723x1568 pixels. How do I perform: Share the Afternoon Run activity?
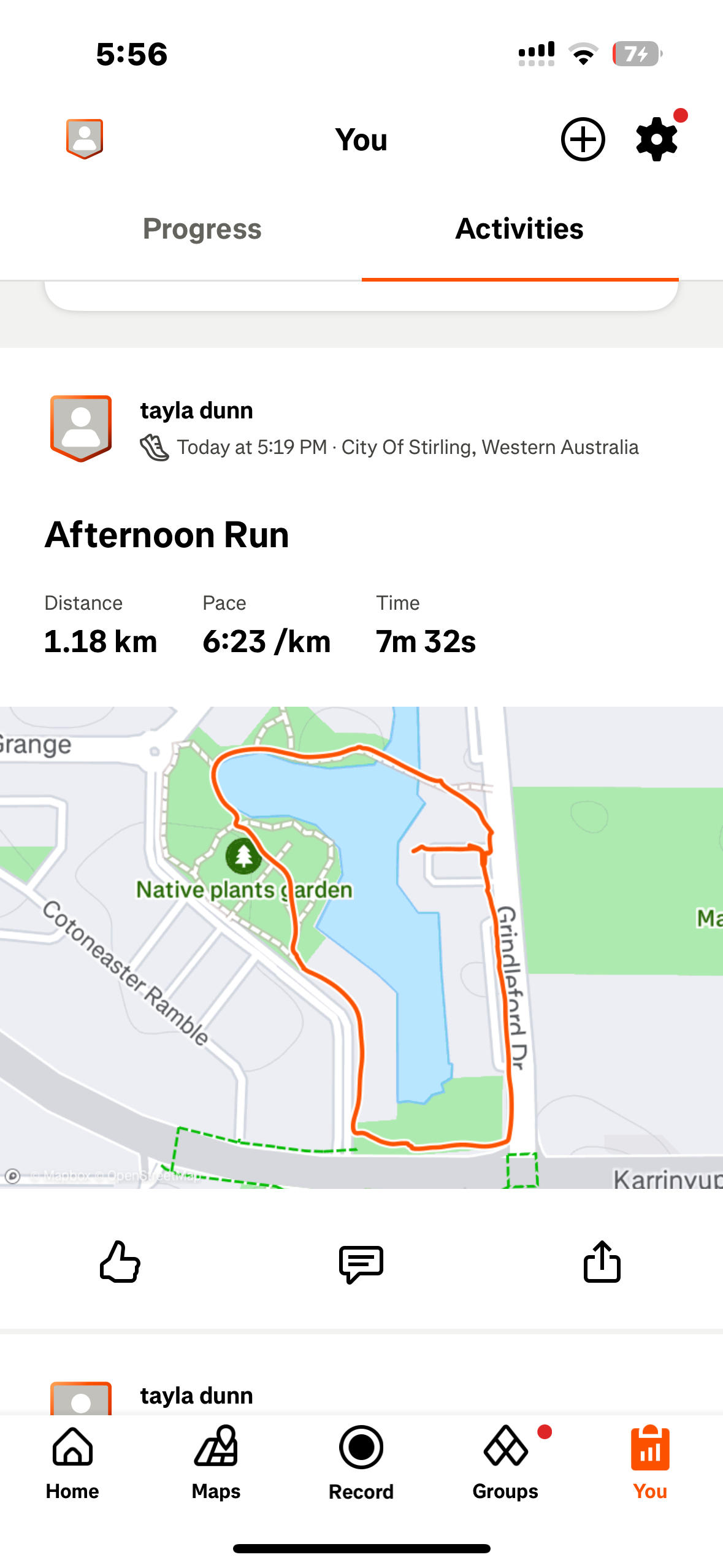(x=602, y=1261)
